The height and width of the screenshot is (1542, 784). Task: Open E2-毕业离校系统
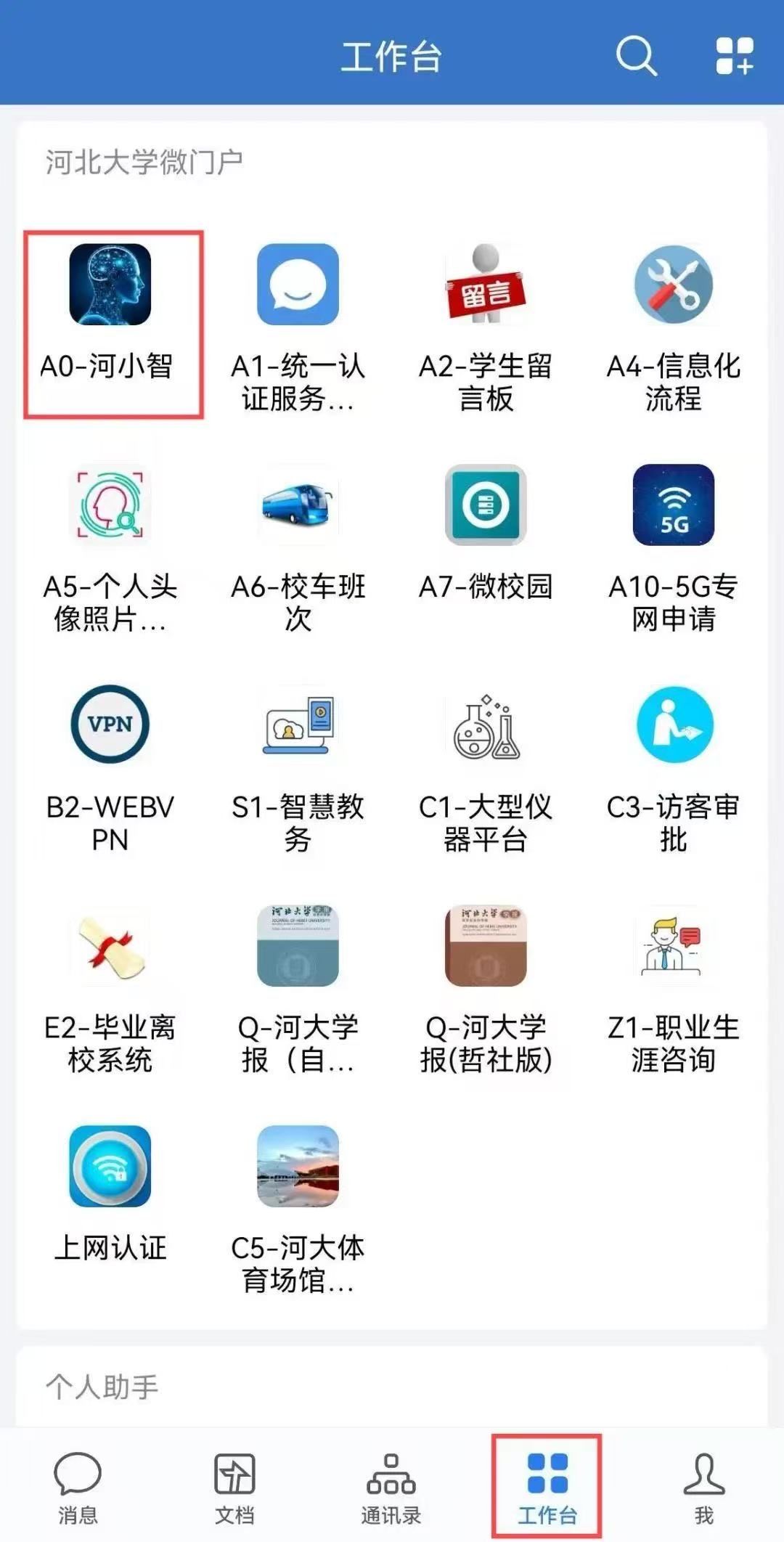tap(110, 945)
